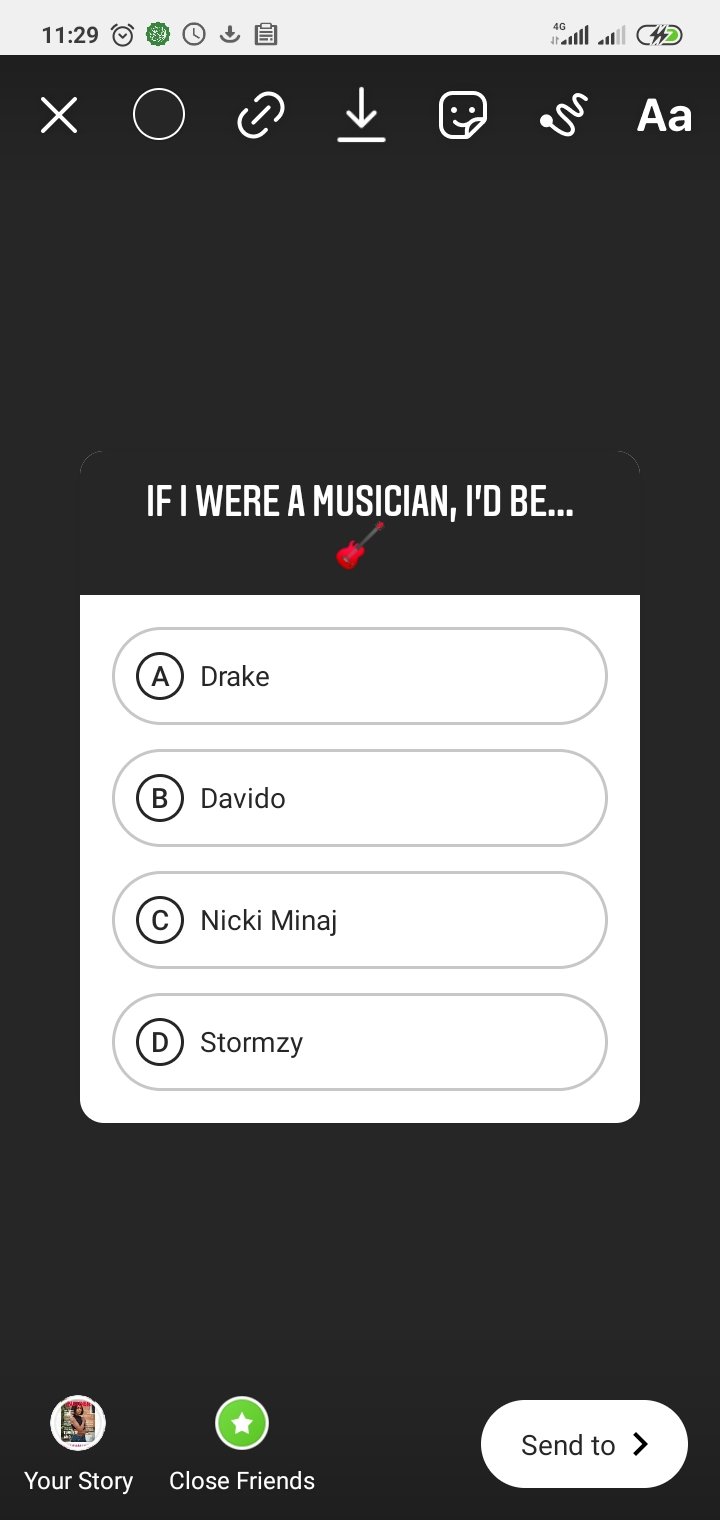
Task: Open the sticker picker
Action: 463,115
